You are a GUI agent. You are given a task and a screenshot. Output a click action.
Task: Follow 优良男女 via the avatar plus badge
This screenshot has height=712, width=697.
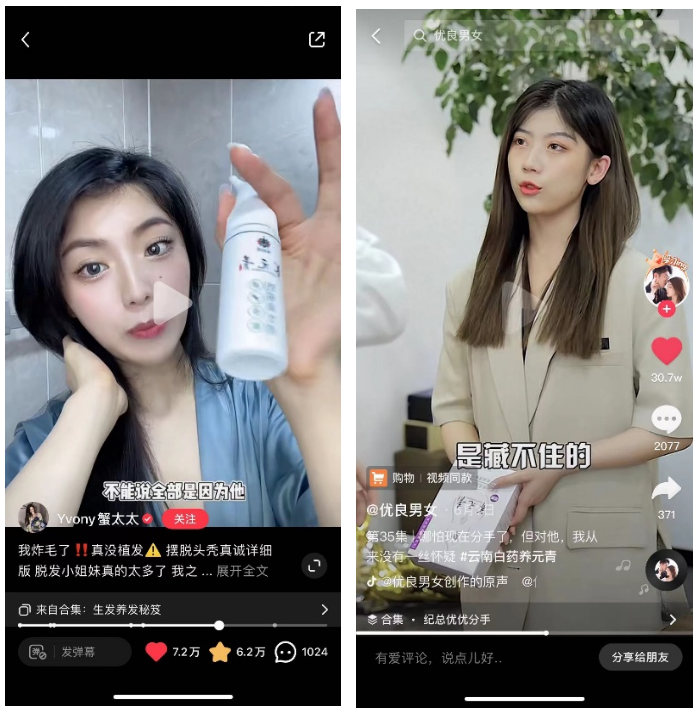[666, 309]
